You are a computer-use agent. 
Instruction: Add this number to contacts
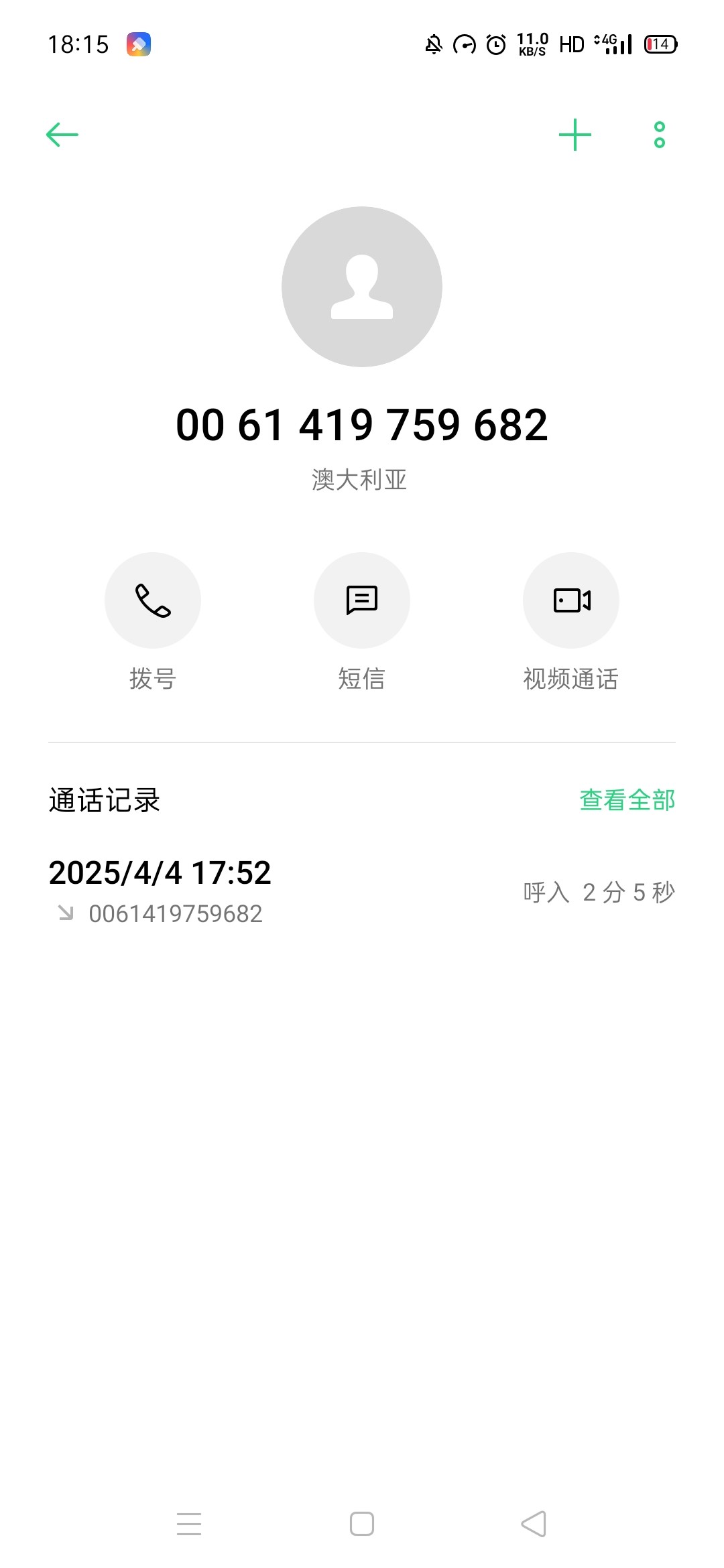tap(575, 135)
